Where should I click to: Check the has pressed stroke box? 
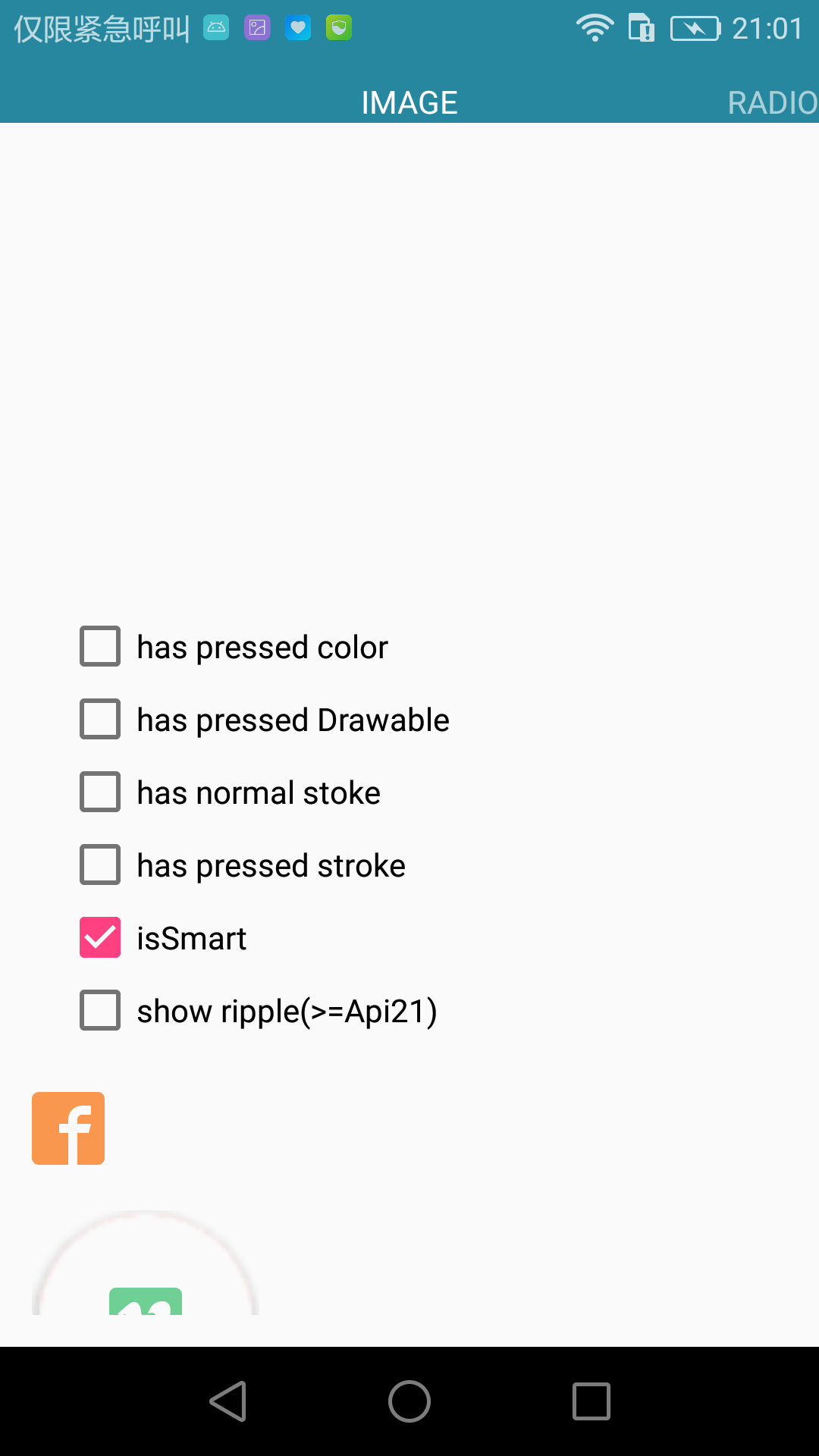click(x=99, y=864)
